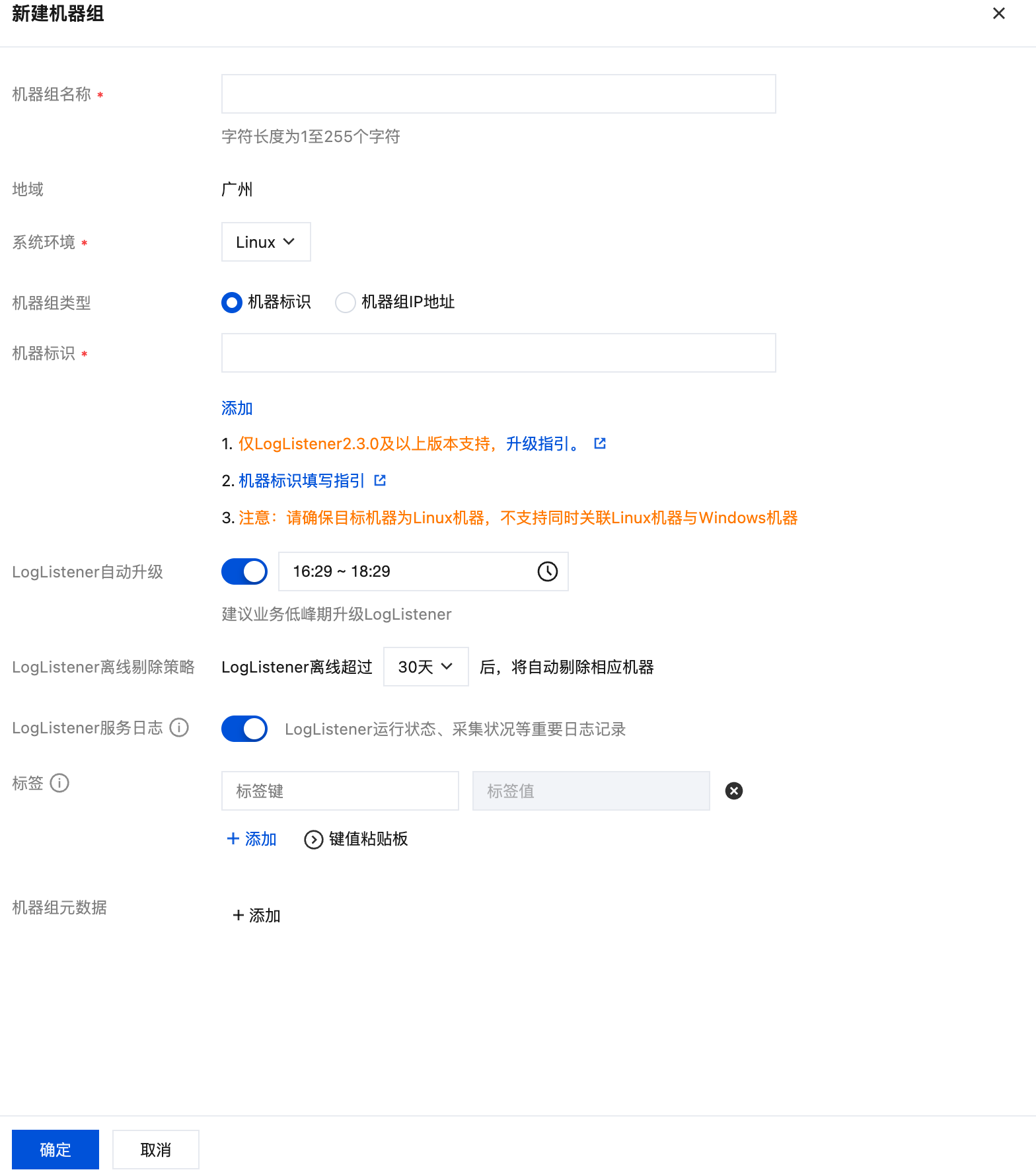This screenshot has height=1176, width=1036.
Task: Tap 添加 link below 机器标识 field
Action: [237, 408]
